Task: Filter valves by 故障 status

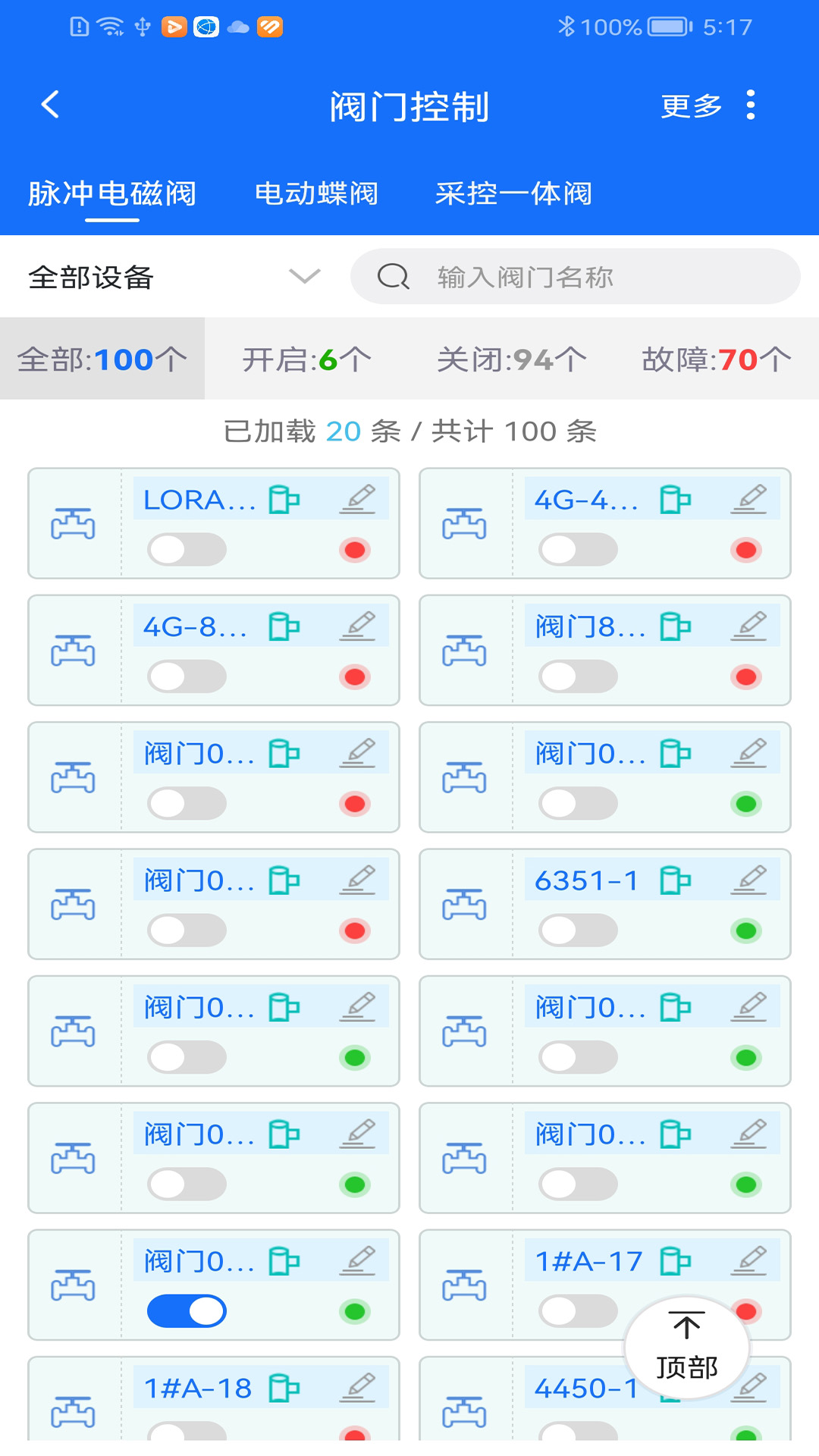Action: tap(717, 358)
